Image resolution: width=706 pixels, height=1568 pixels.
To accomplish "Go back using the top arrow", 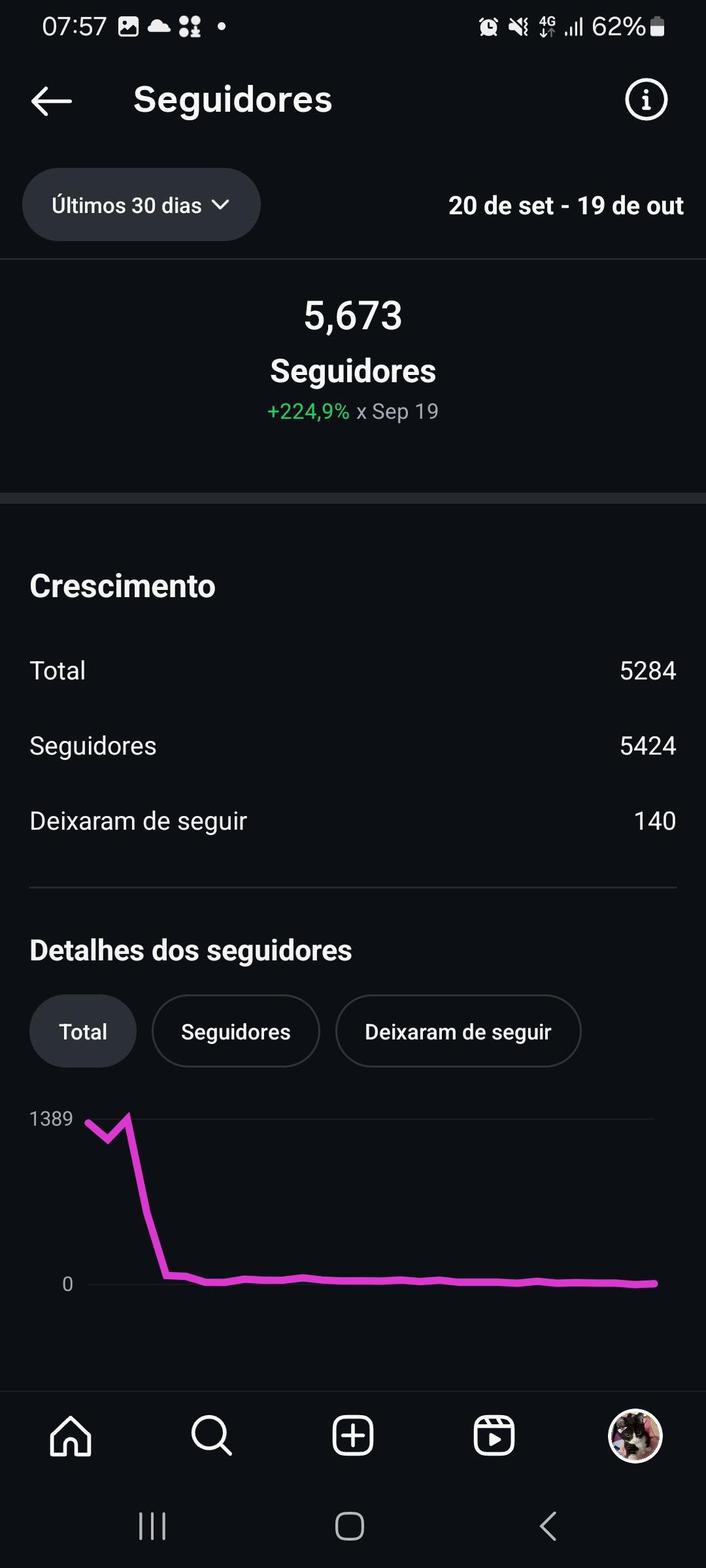I will tap(52, 101).
